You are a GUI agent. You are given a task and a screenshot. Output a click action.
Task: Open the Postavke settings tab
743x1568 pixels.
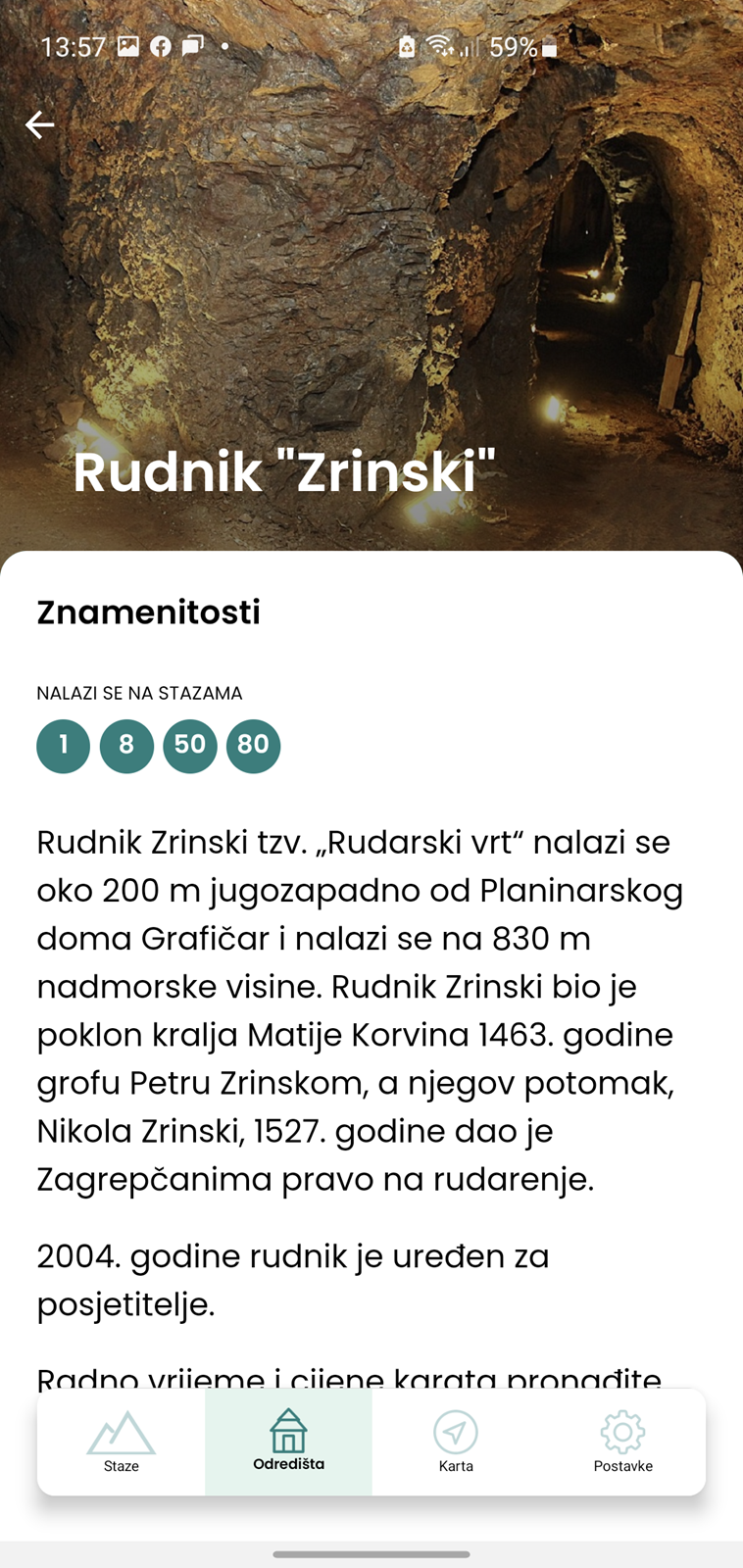tap(622, 1442)
